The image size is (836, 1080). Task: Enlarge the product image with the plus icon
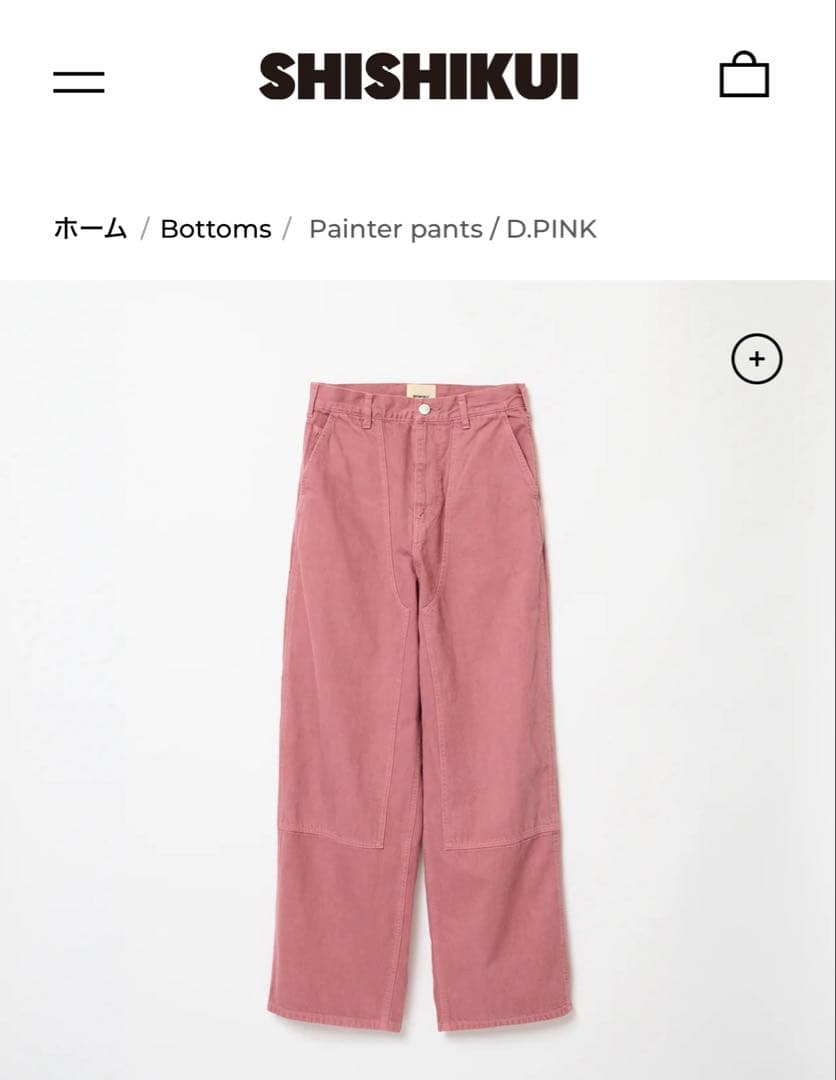click(x=757, y=359)
